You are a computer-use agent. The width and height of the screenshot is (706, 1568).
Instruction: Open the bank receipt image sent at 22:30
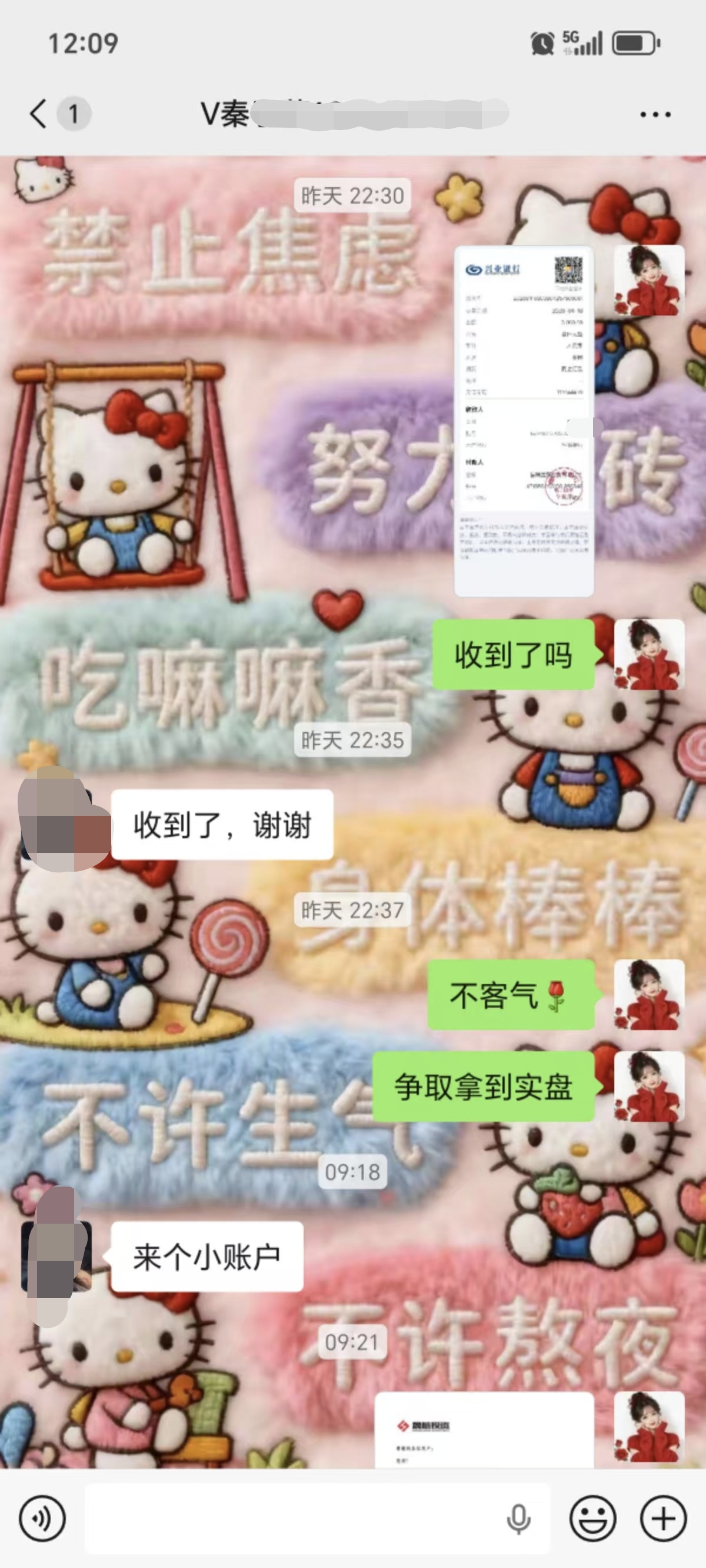(x=524, y=420)
